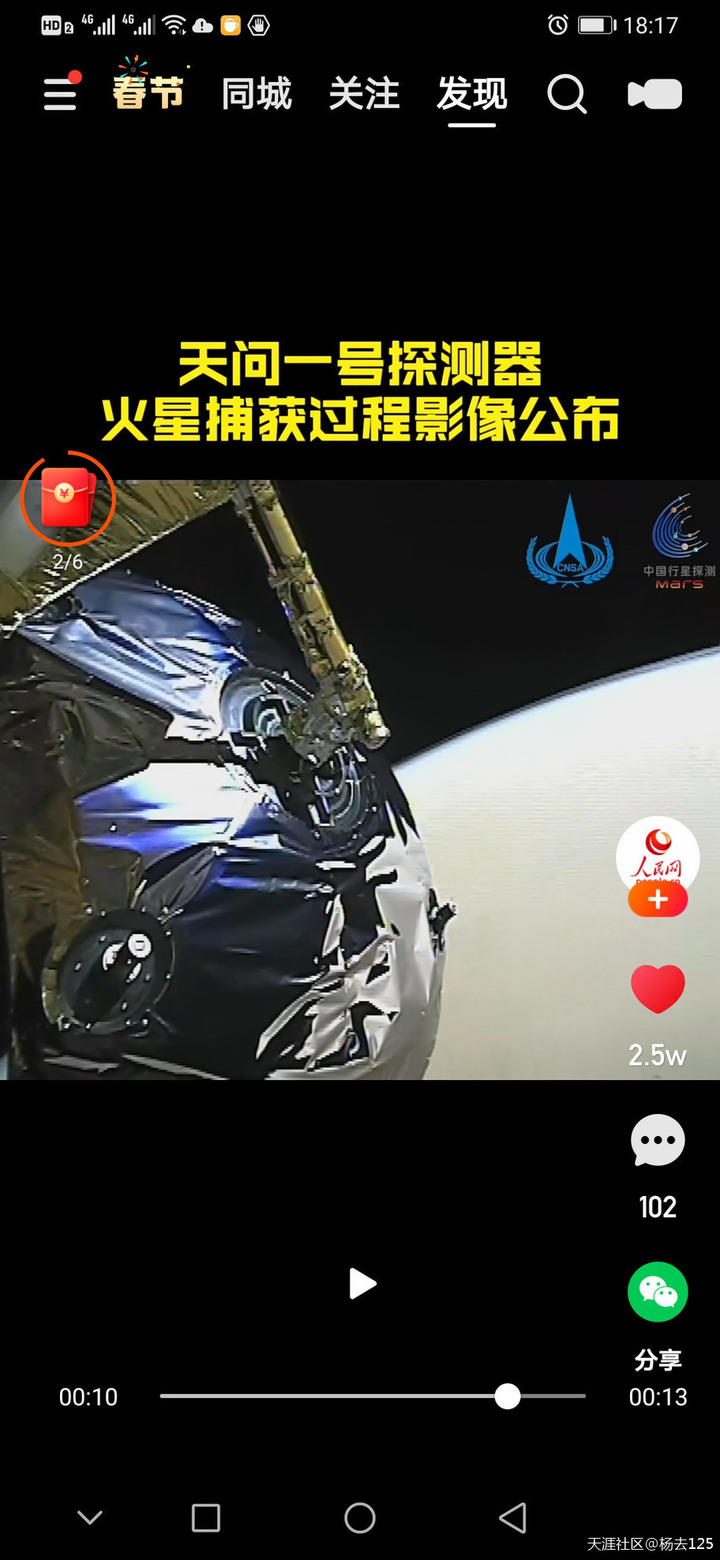The height and width of the screenshot is (1560, 720).
Task: Switch to the 关注 tab
Action: (364, 95)
